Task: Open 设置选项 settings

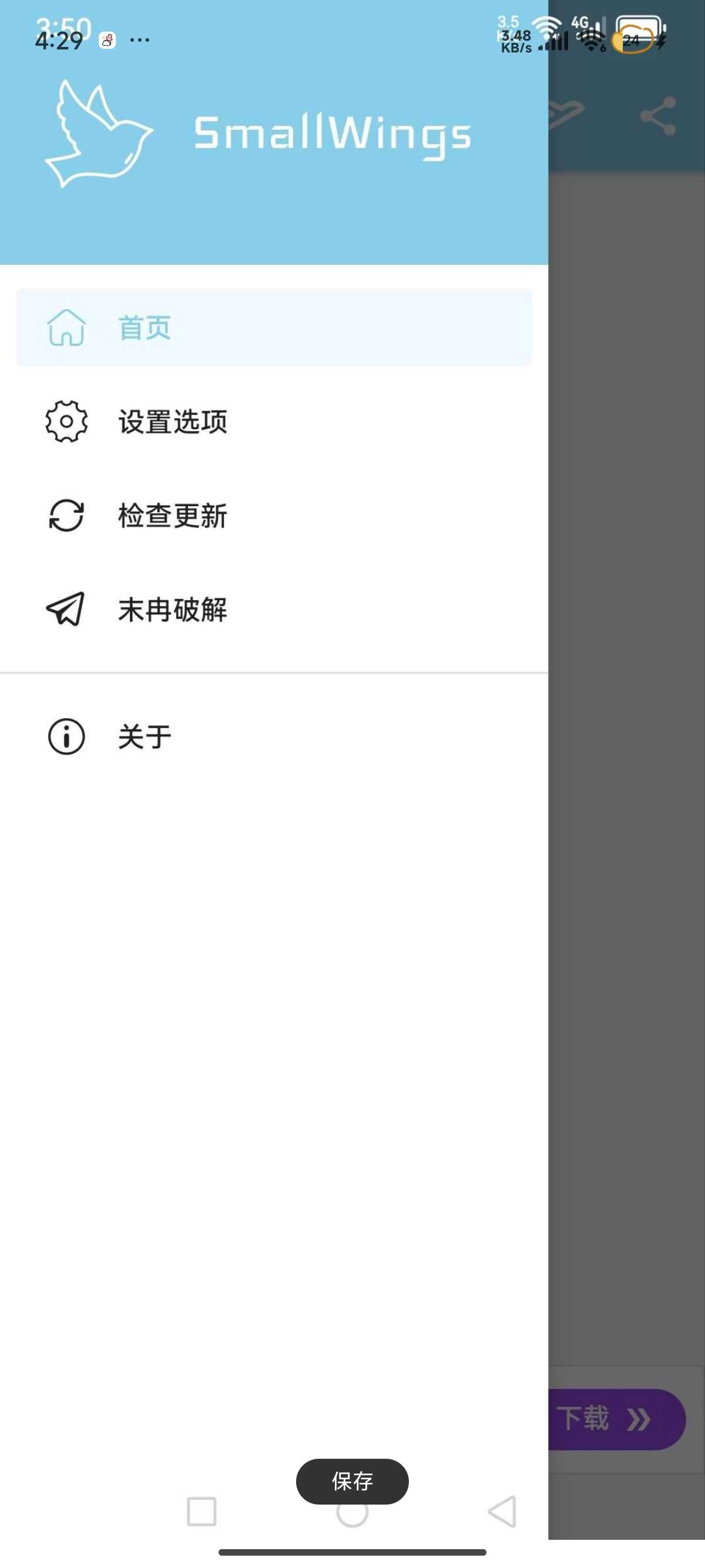Action: pyautogui.click(x=274, y=421)
